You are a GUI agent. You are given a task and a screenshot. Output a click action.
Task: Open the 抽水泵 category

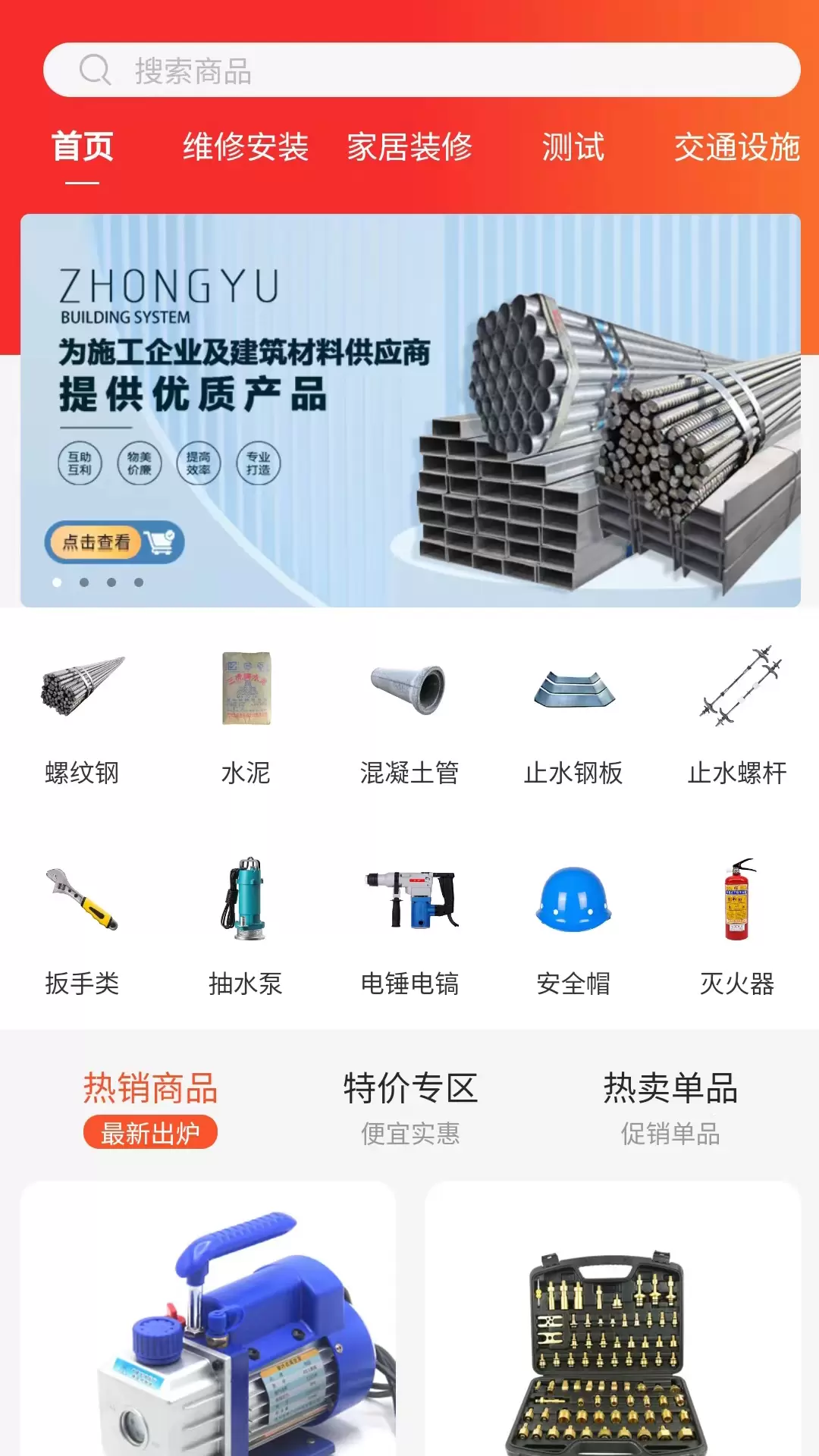(246, 927)
